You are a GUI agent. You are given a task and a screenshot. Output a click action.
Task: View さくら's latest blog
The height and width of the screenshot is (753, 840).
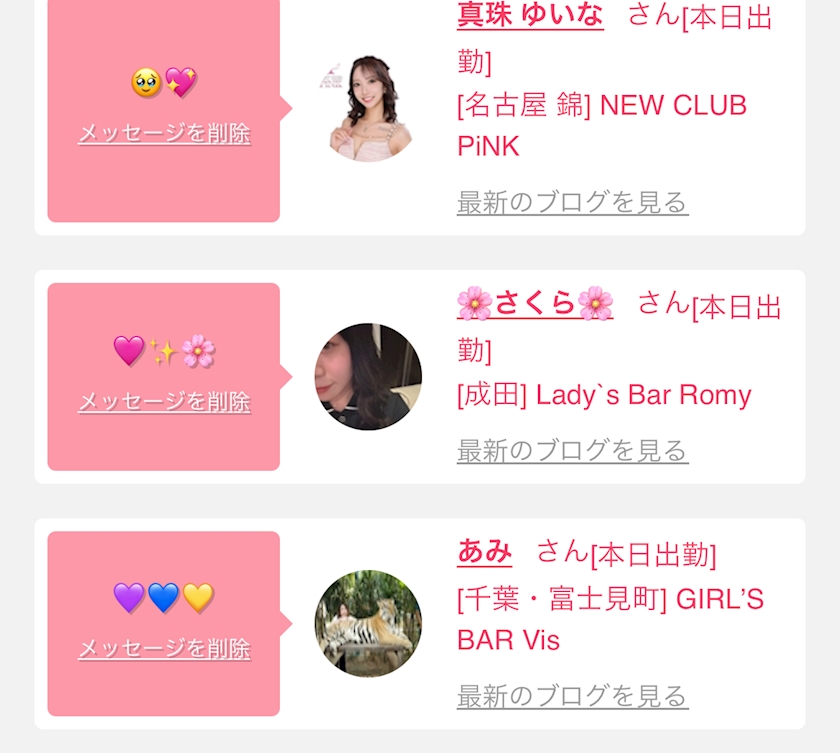[572, 450]
